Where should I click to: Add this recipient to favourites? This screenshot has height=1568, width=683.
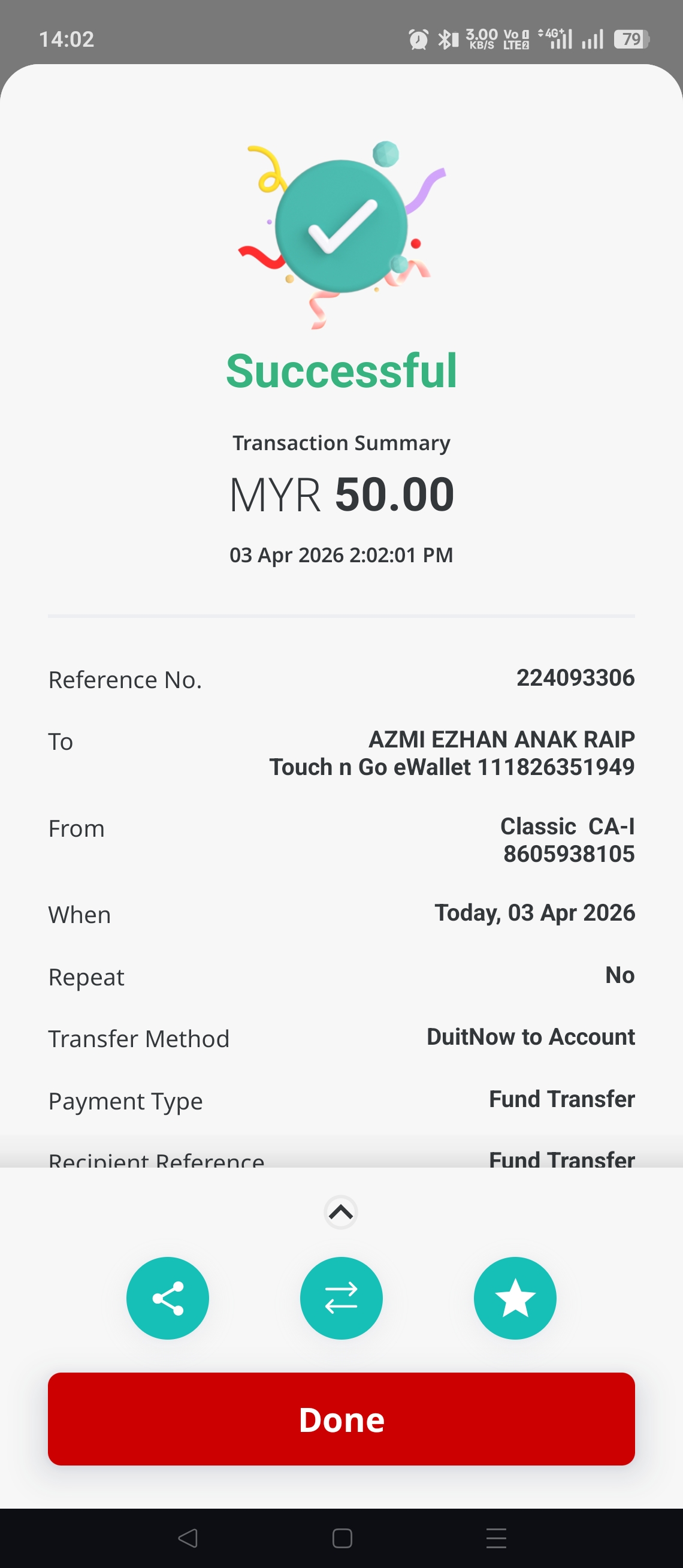515,1298
